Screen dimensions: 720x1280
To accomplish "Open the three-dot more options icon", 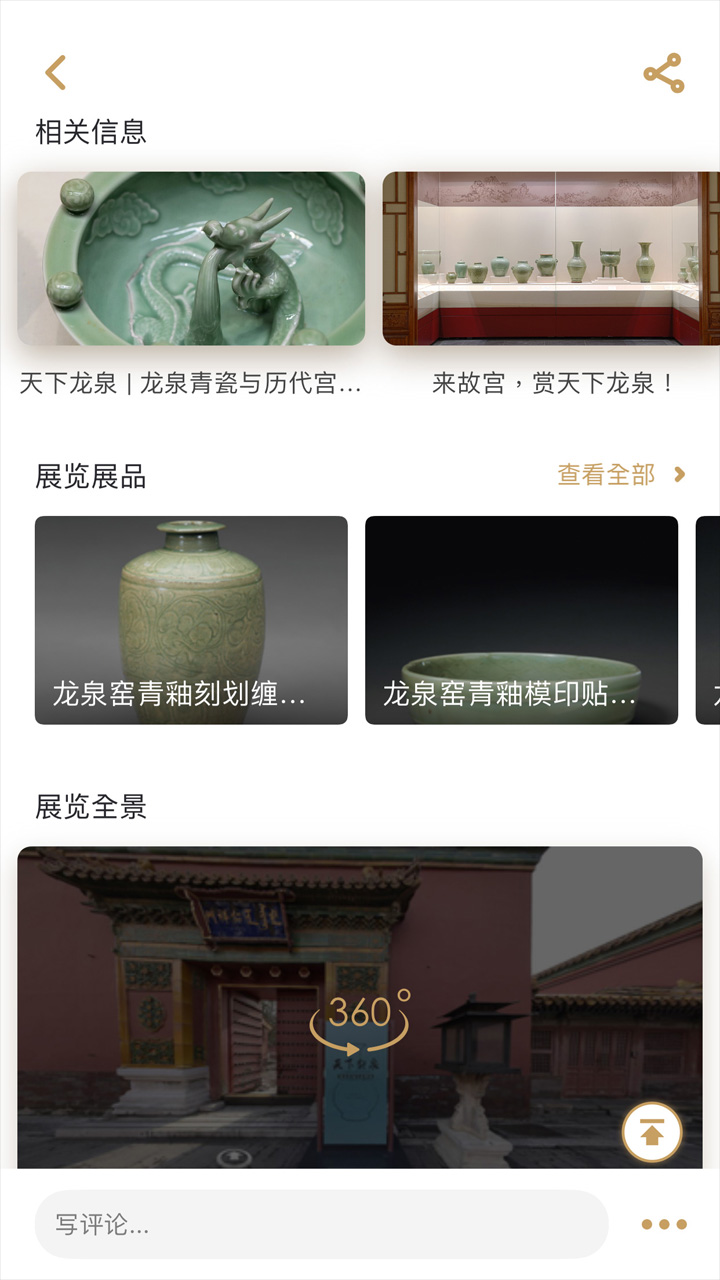I will [663, 1222].
